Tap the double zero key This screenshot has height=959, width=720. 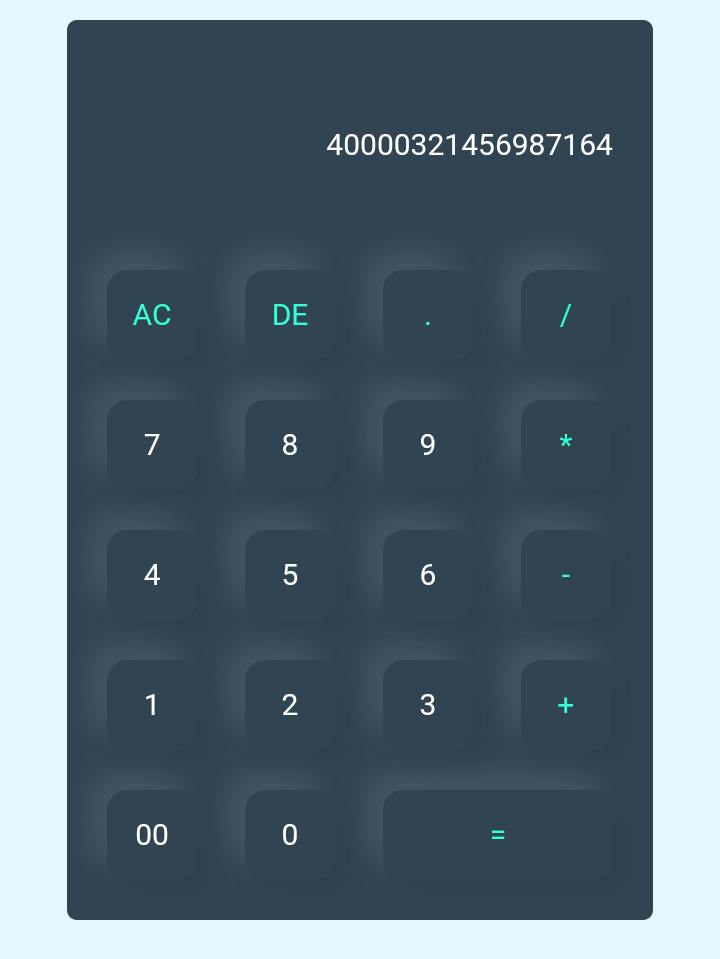click(x=152, y=835)
